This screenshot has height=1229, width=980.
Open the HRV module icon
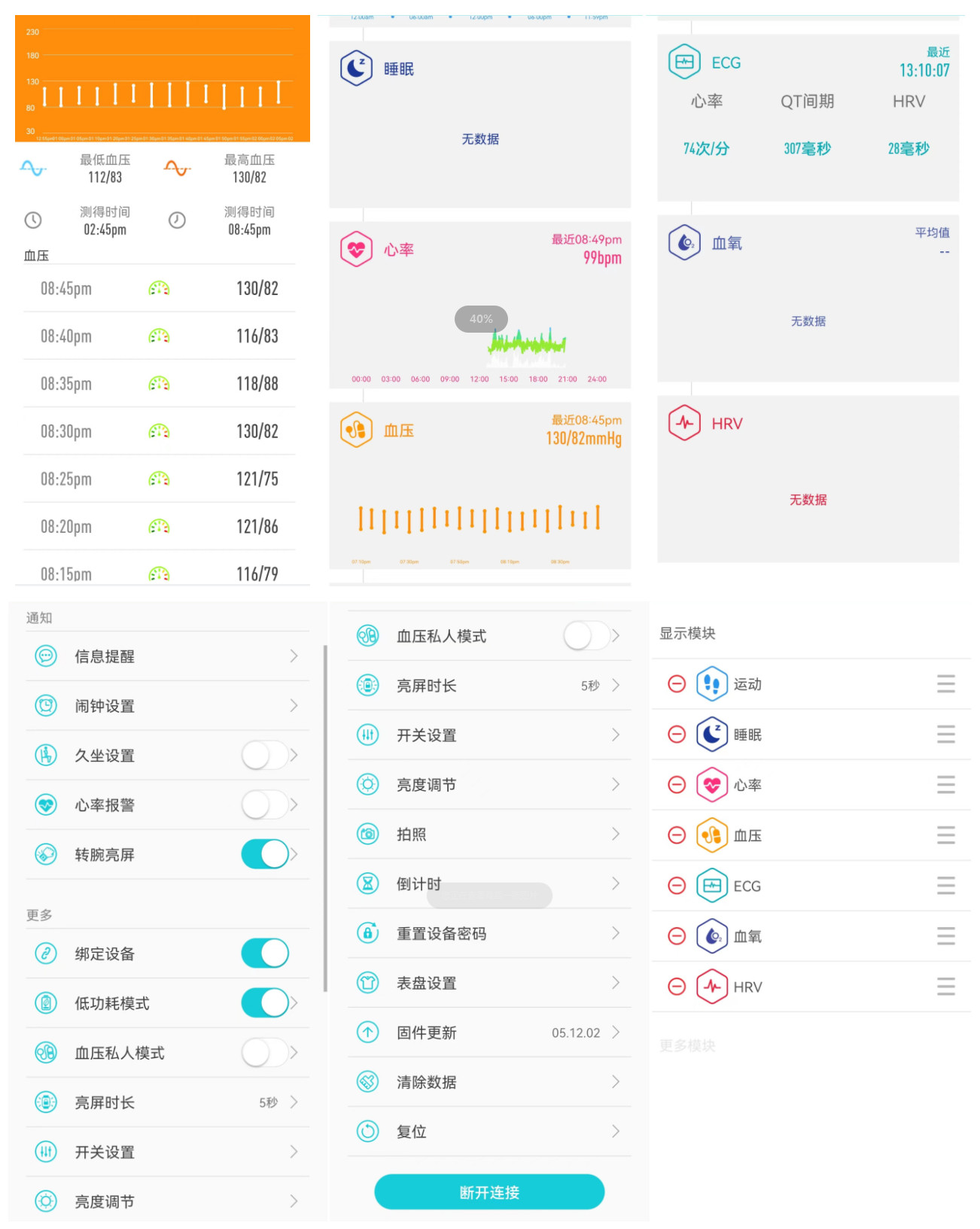[683, 422]
